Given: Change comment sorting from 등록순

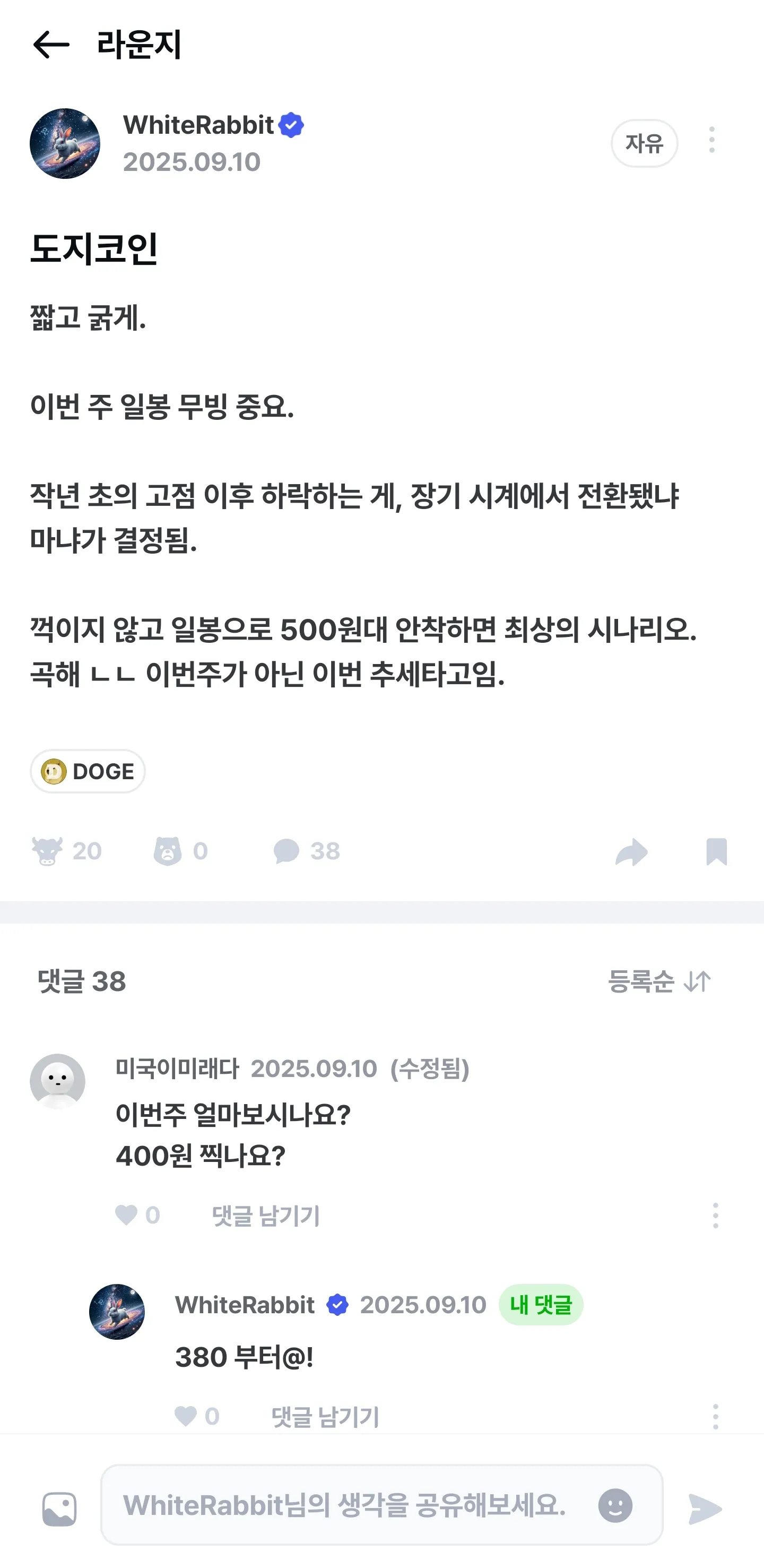Looking at the screenshot, I should (x=660, y=981).
